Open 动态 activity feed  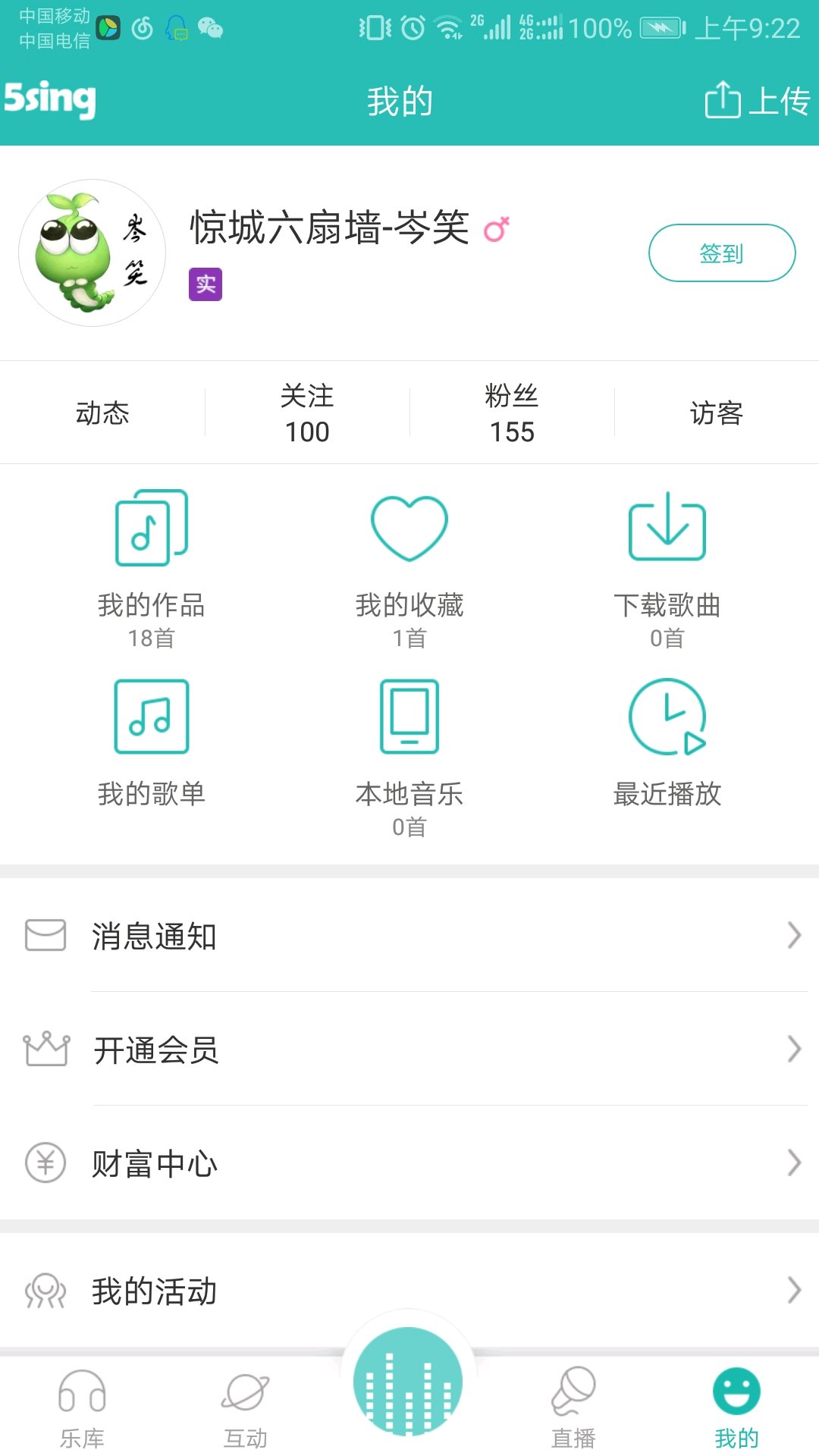pyautogui.click(x=102, y=413)
